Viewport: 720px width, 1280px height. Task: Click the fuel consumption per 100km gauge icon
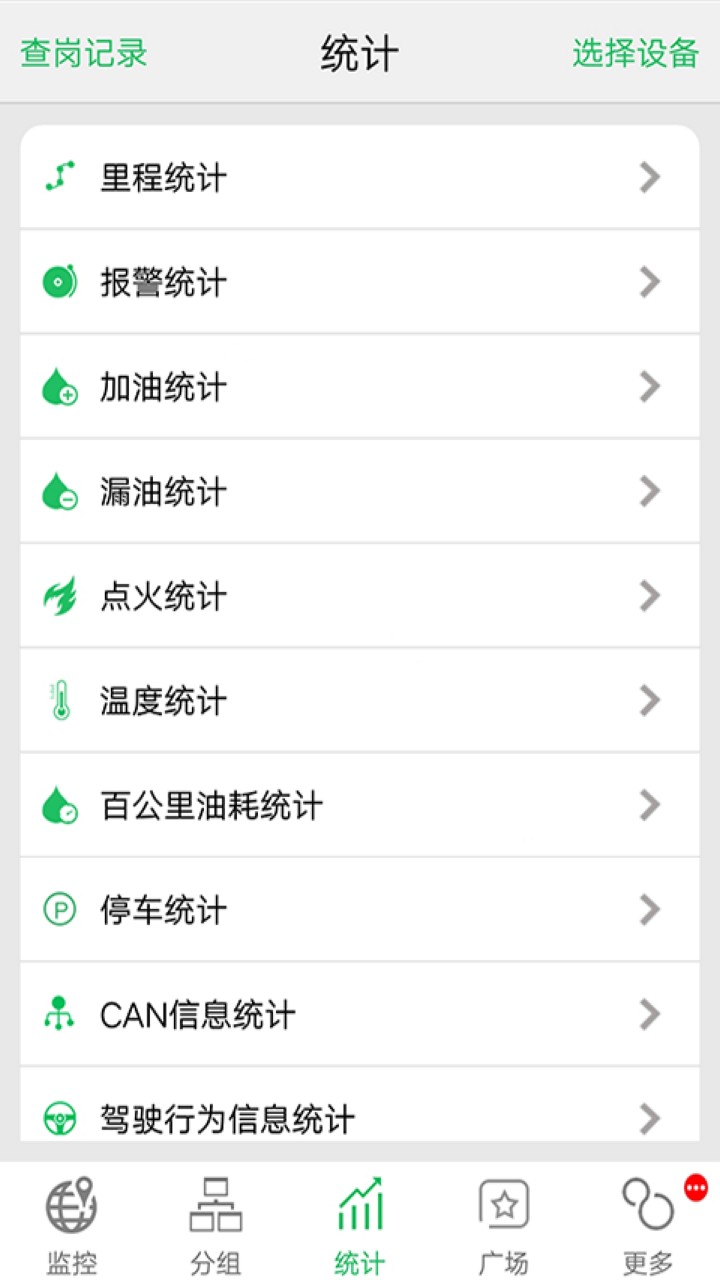[x=60, y=805]
